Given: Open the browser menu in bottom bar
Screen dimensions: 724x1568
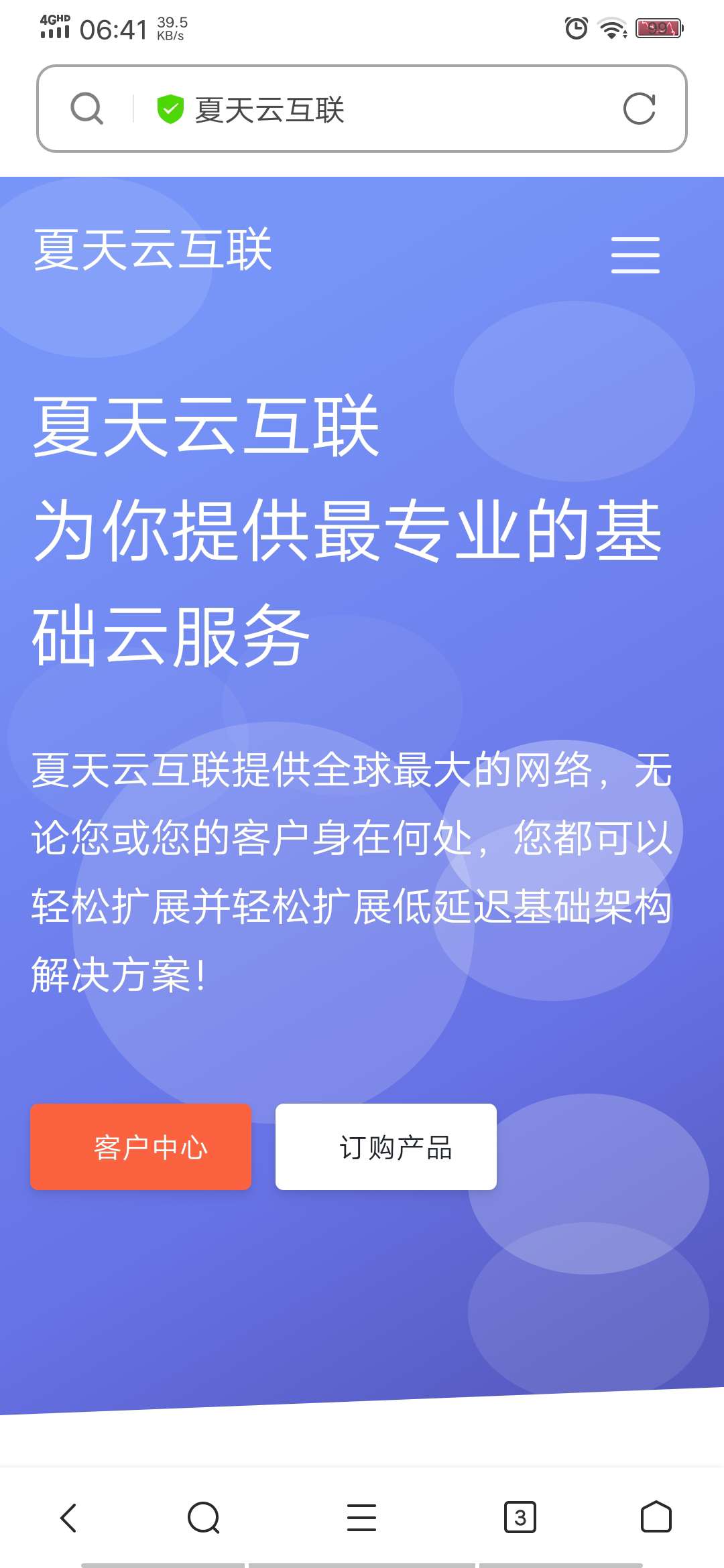Looking at the screenshot, I should (361, 1518).
